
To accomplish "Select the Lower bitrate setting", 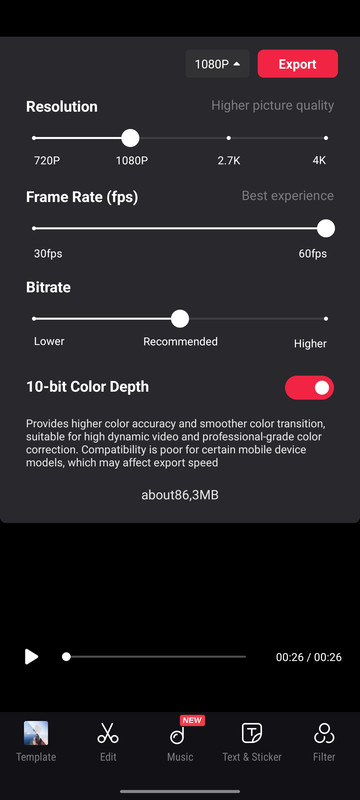I will coord(34,318).
